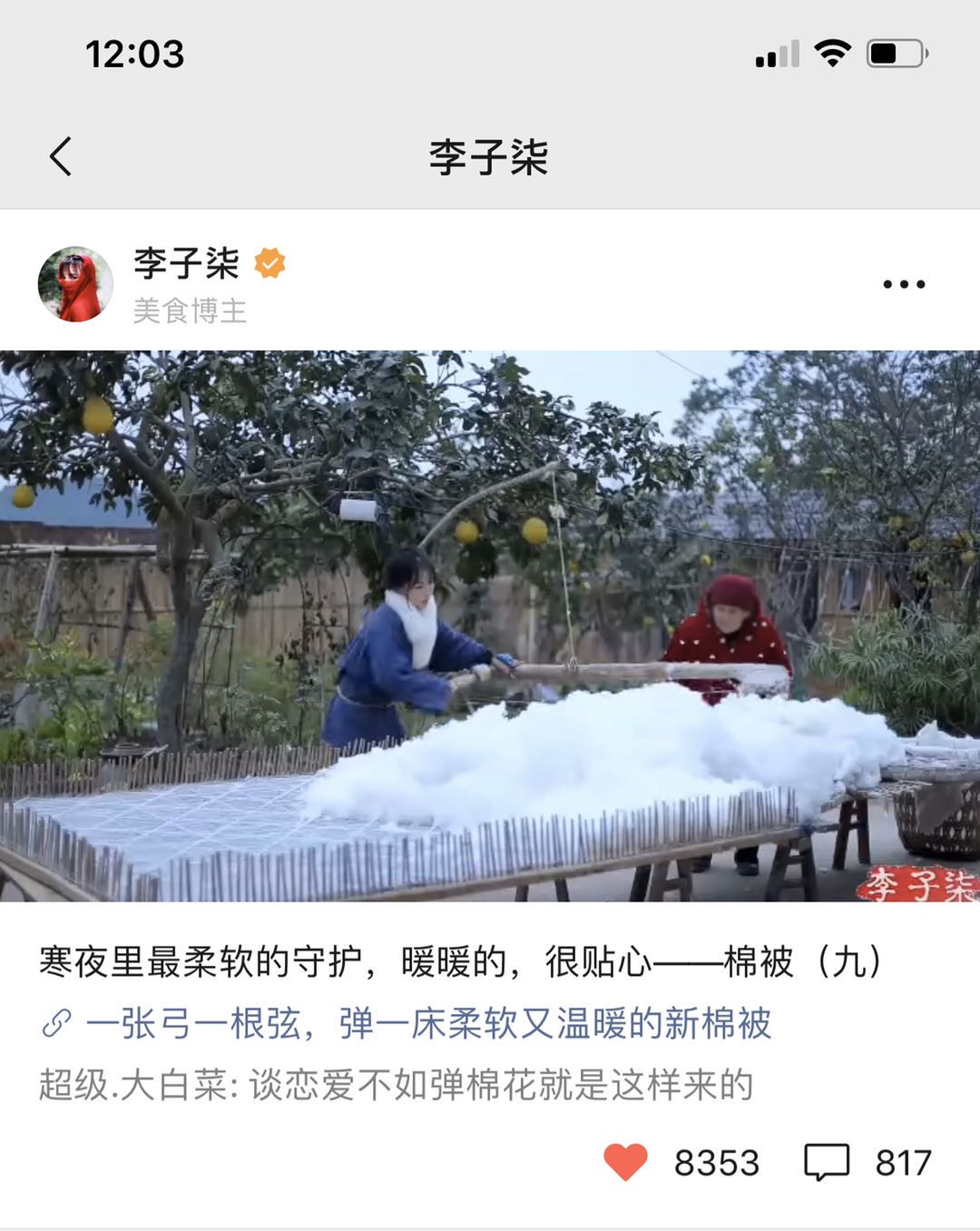This screenshot has width=980, height=1231.
Task: Tap the verified badge next to 李子柒
Action: [x=268, y=264]
